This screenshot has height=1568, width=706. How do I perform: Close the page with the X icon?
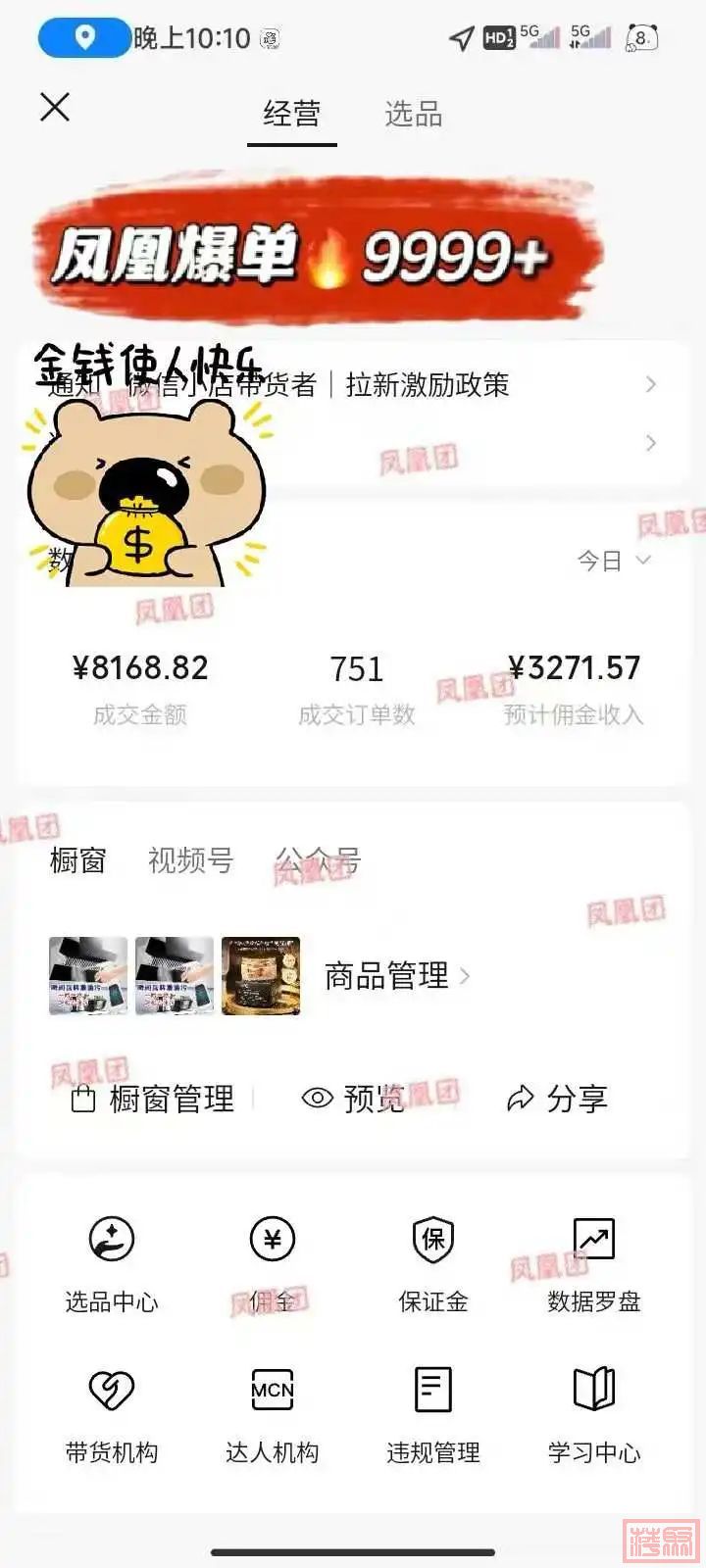[x=55, y=107]
